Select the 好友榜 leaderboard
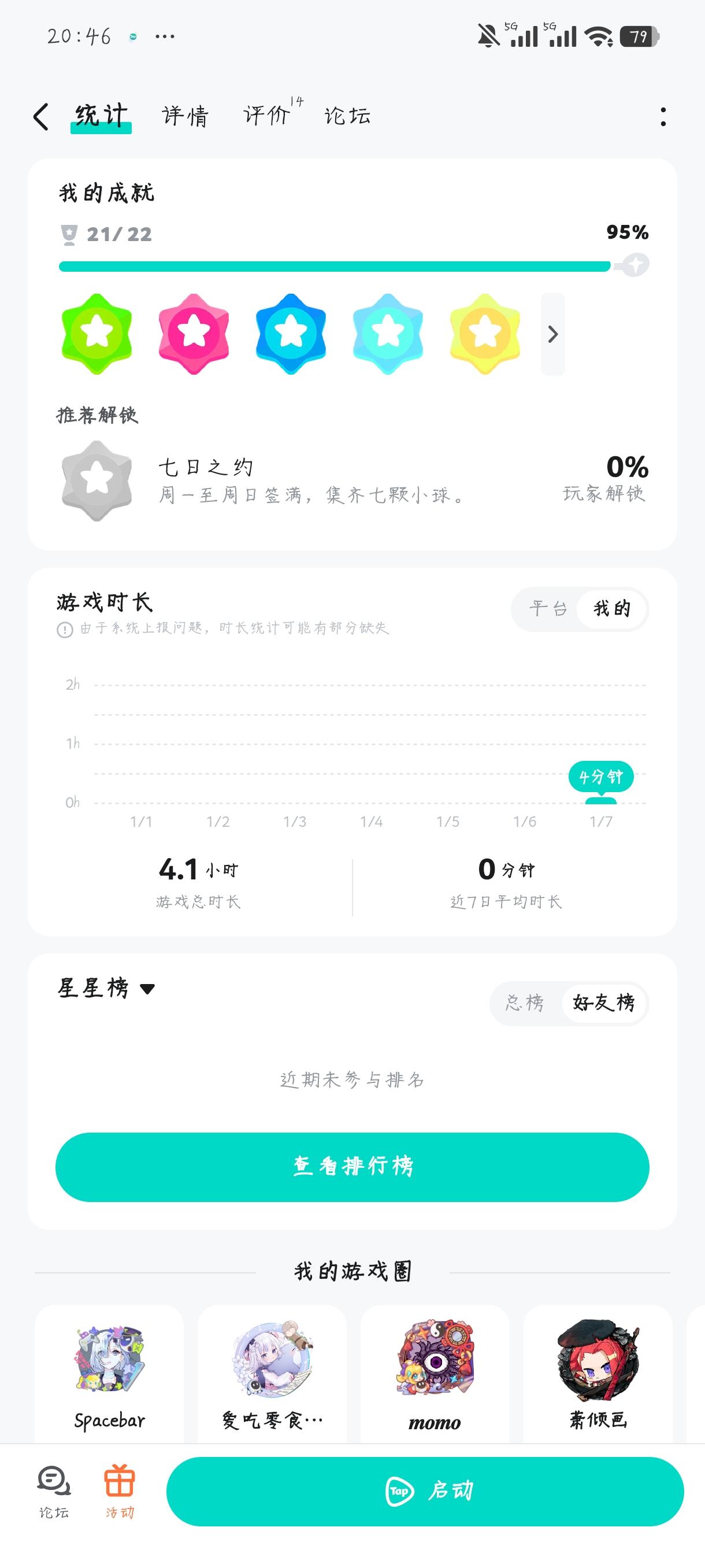The image size is (705, 1568). [603, 1003]
